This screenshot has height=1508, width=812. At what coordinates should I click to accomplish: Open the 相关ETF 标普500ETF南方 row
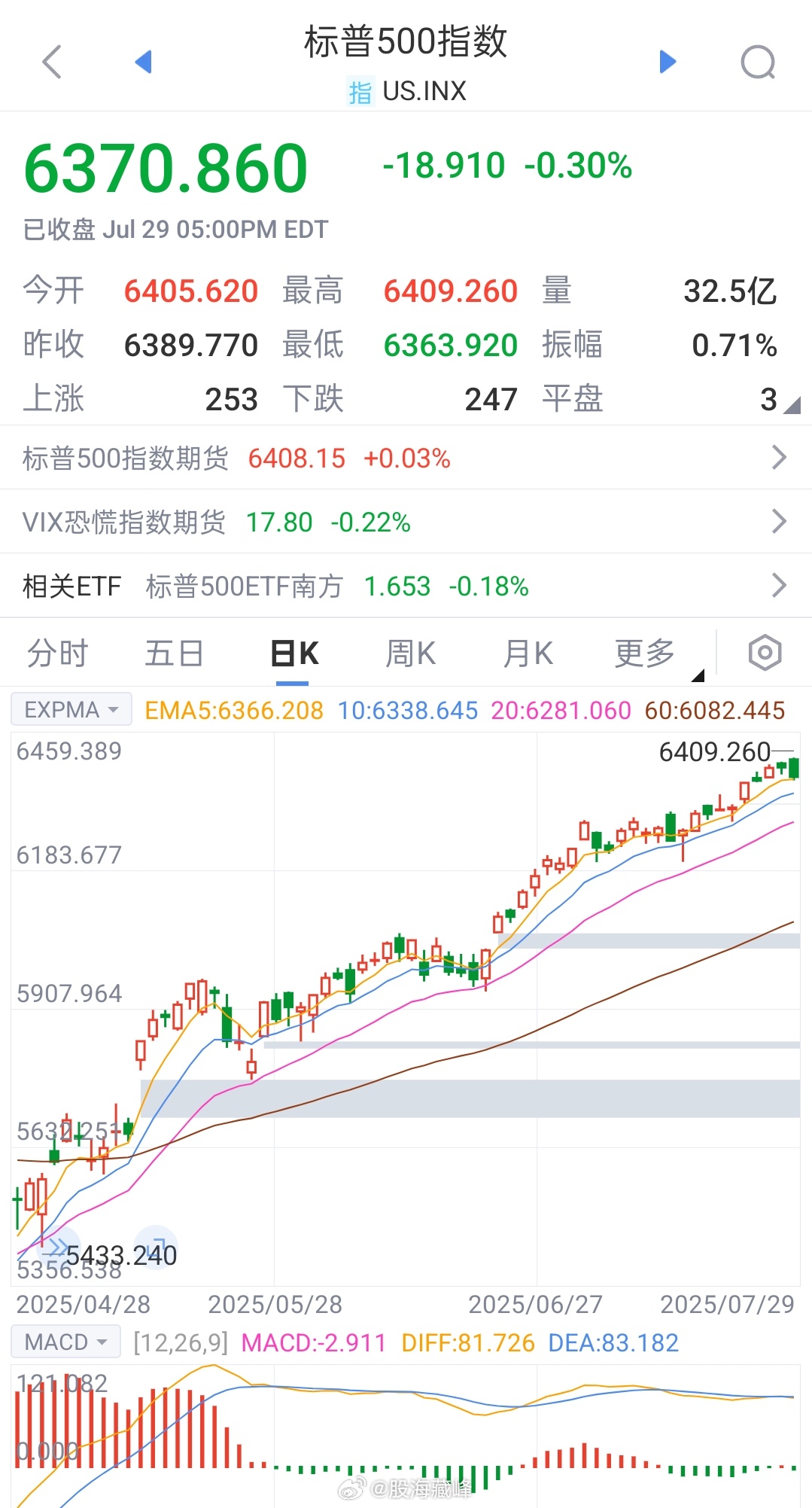tap(406, 586)
